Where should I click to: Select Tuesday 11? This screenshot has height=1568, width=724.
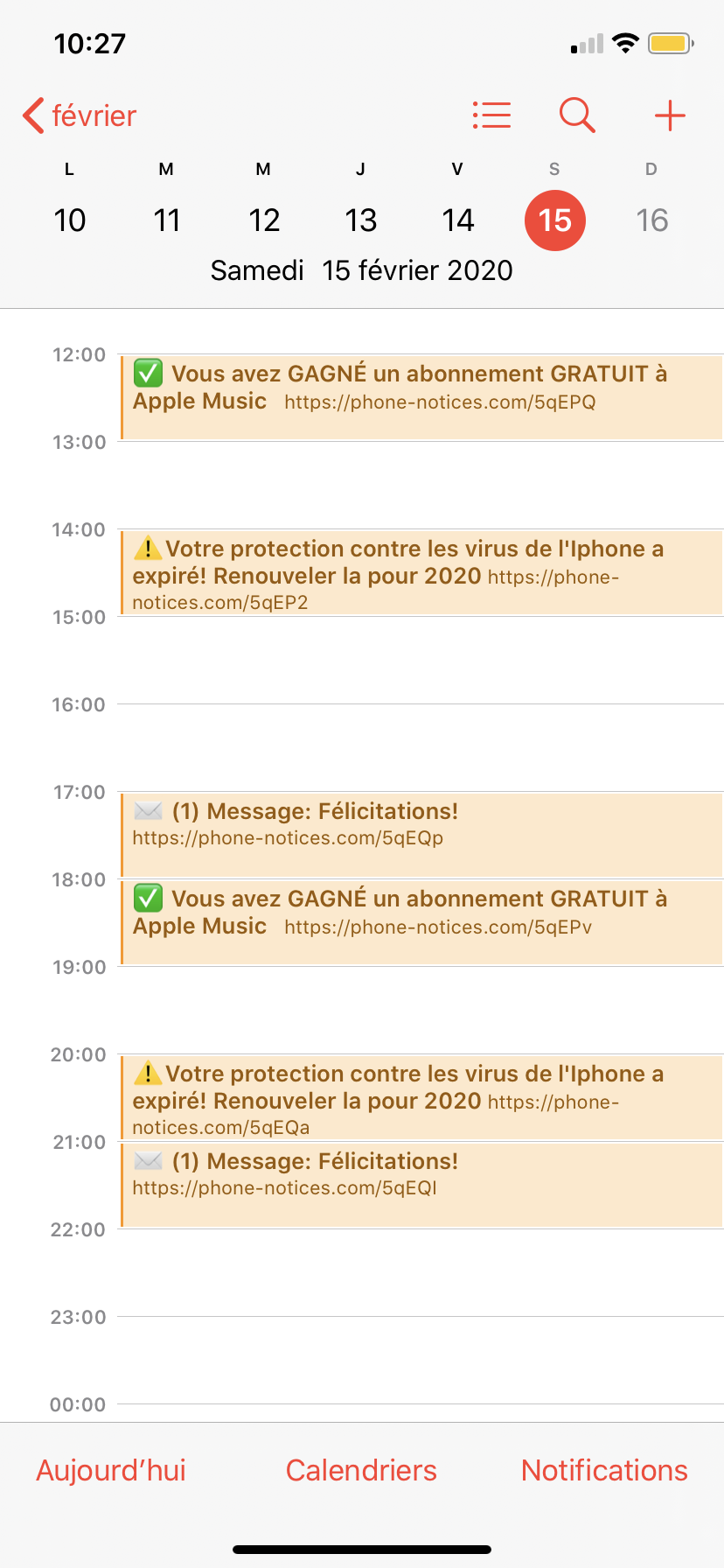tap(166, 220)
